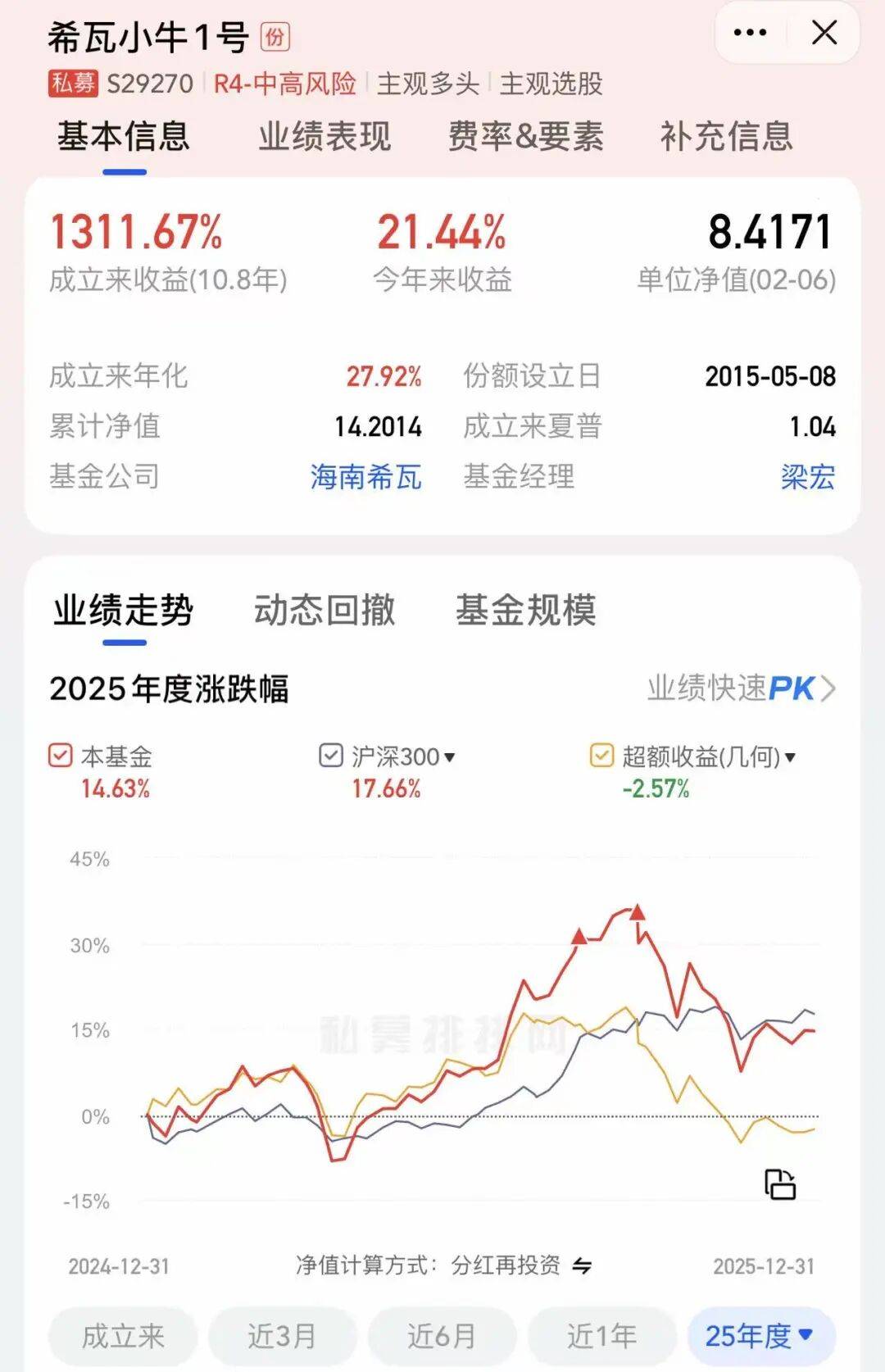Viewport: 885px width, 1372px height.
Task: Uncheck the 本基金 line checkbox
Action: (61, 755)
